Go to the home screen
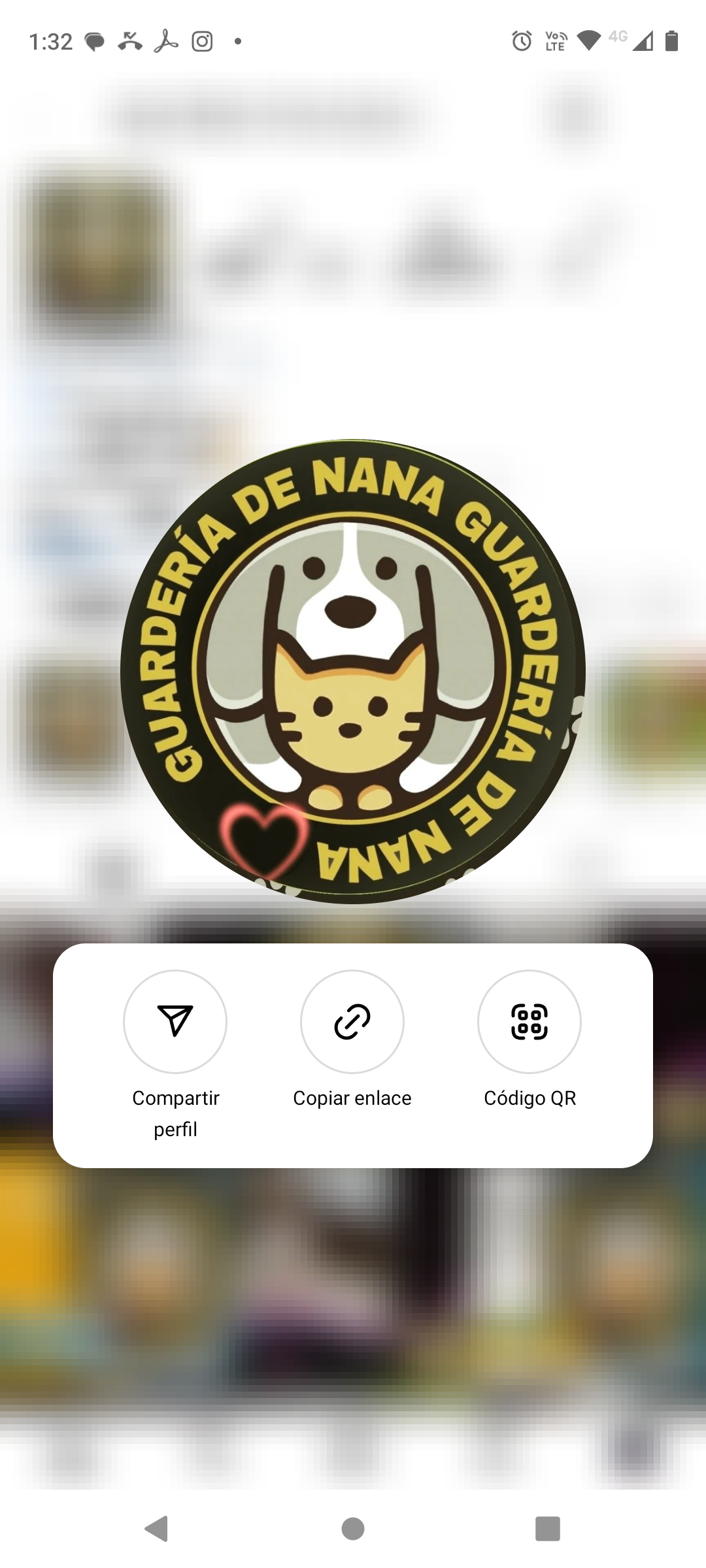Image resolution: width=706 pixels, height=1568 pixels. tap(353, 1529)
